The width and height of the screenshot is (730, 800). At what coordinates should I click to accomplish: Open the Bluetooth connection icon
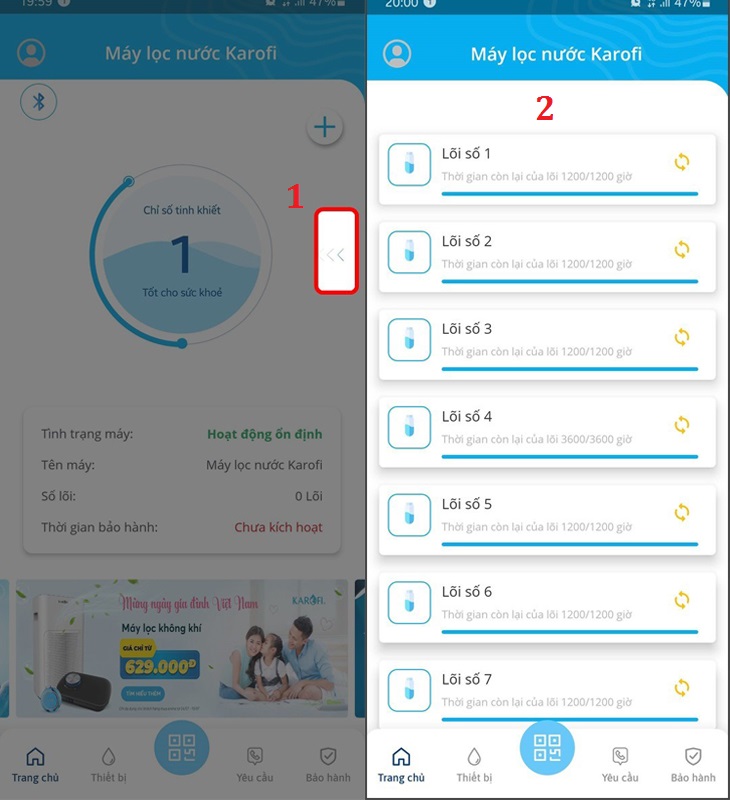pos(39,101)
